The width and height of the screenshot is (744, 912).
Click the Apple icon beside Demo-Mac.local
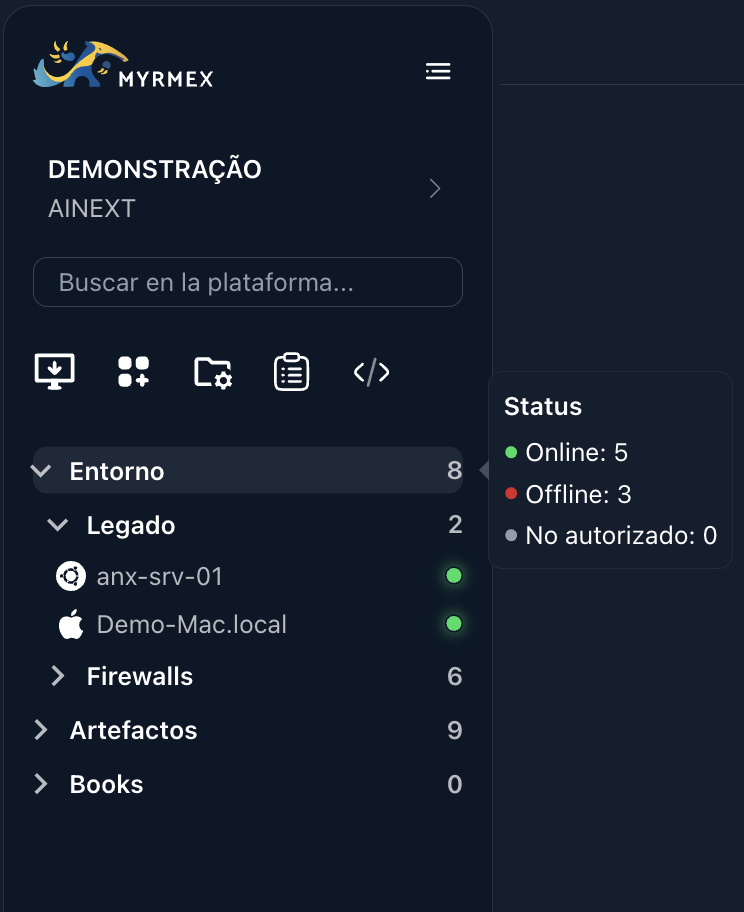69,623
